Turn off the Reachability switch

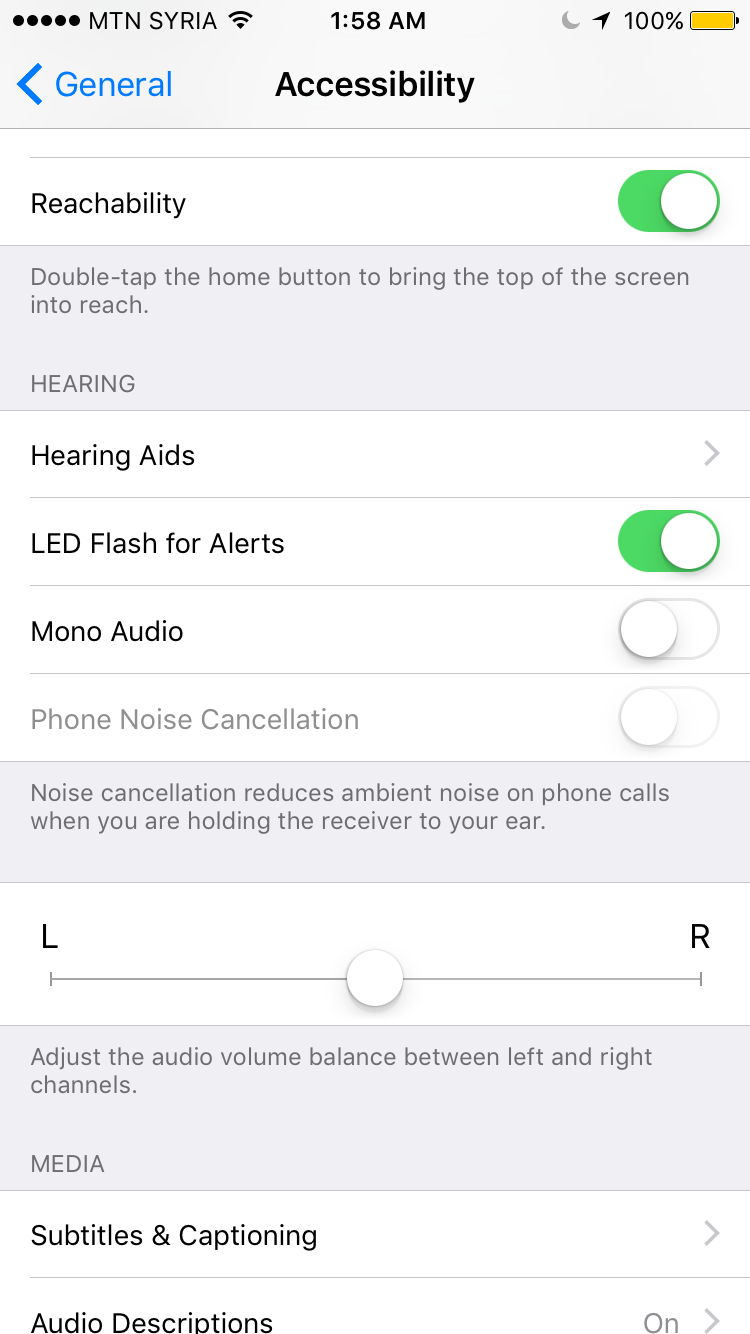point(668,202)
